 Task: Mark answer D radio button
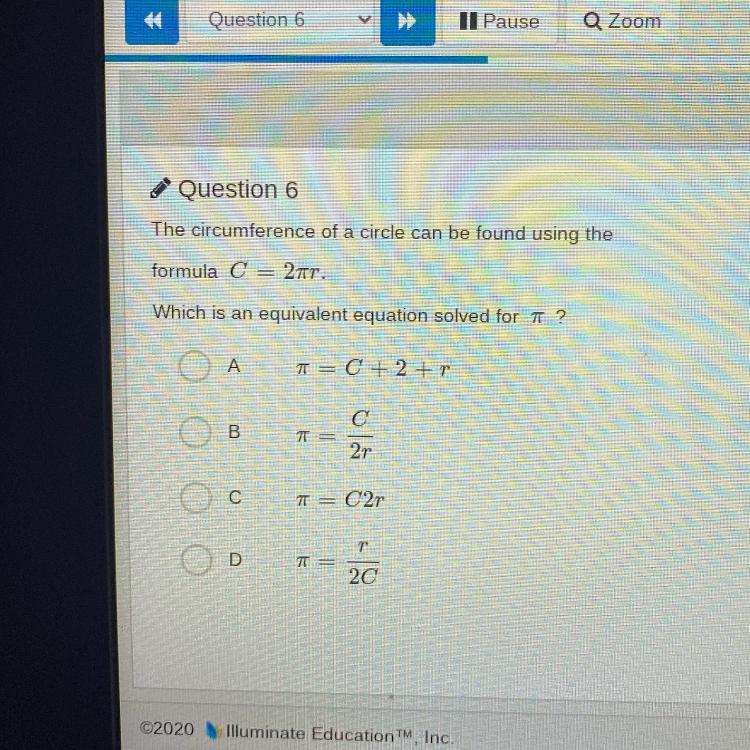point(197,559)
